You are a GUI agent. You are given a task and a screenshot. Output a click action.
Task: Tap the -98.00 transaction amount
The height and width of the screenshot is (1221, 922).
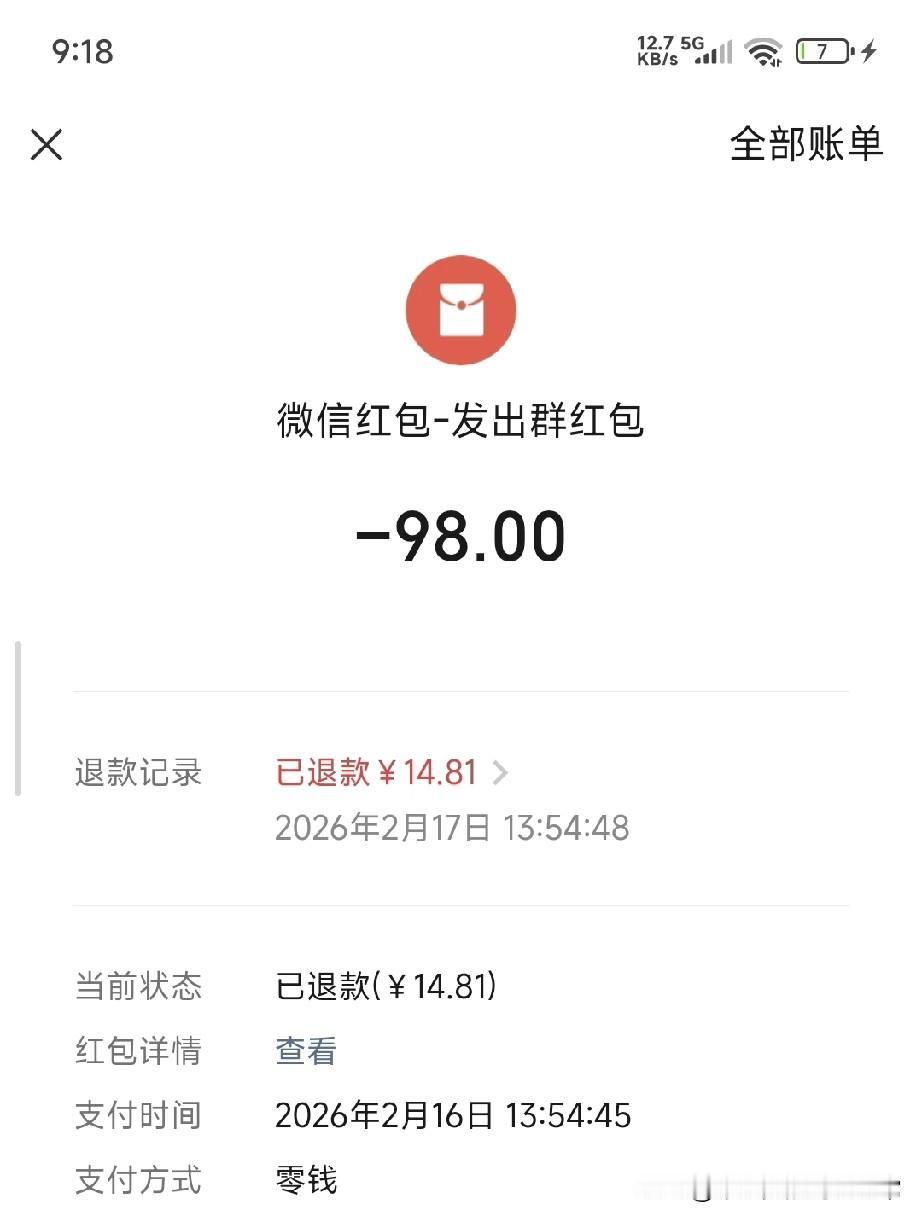tap(461, 535)
